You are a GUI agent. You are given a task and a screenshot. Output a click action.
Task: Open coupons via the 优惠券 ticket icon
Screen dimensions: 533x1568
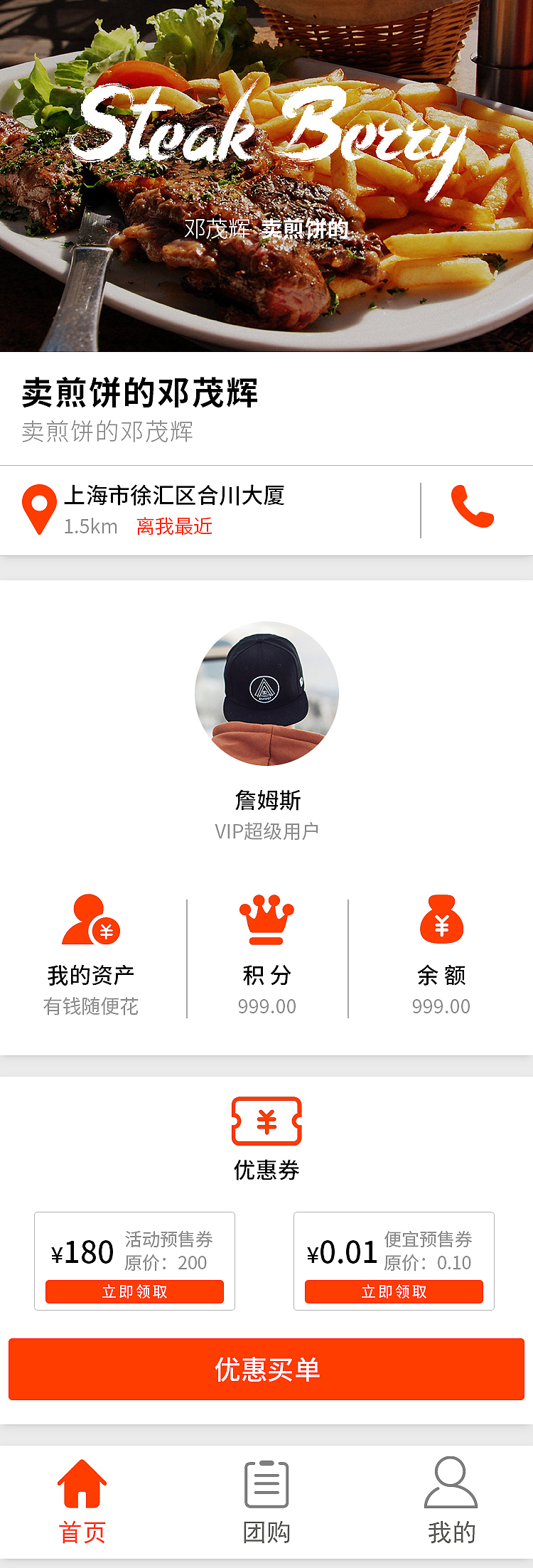tap(266, 1121)
